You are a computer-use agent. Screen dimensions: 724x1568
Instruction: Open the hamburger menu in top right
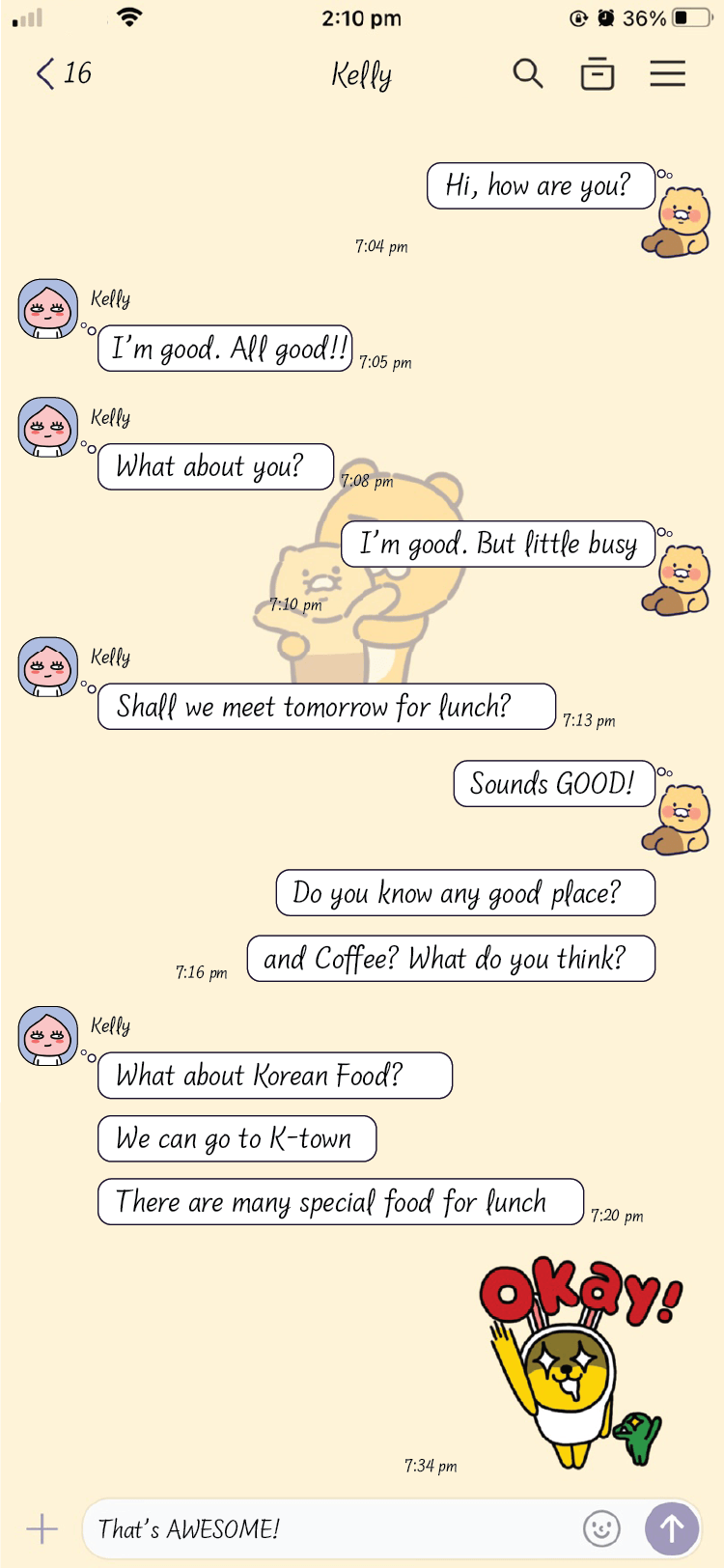point(667,73)
